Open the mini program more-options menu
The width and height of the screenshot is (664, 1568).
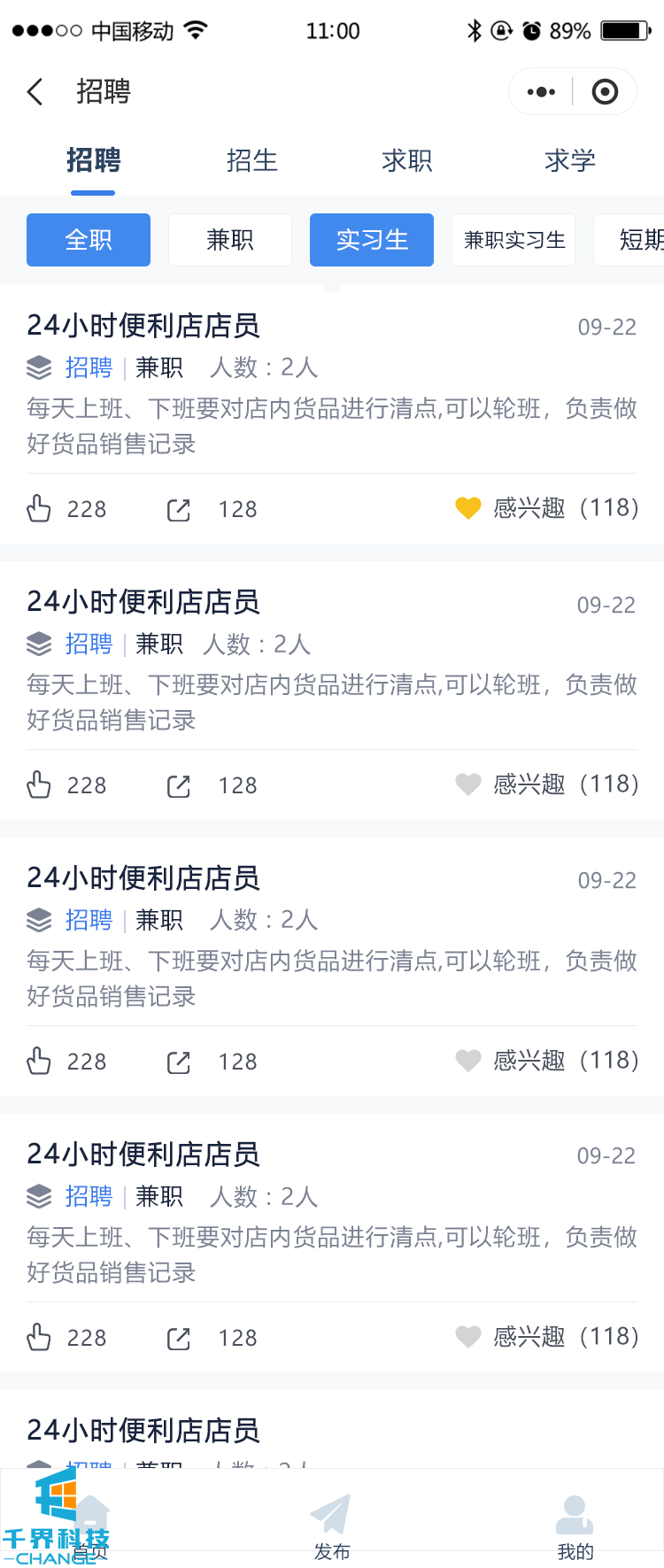(541, 92)
